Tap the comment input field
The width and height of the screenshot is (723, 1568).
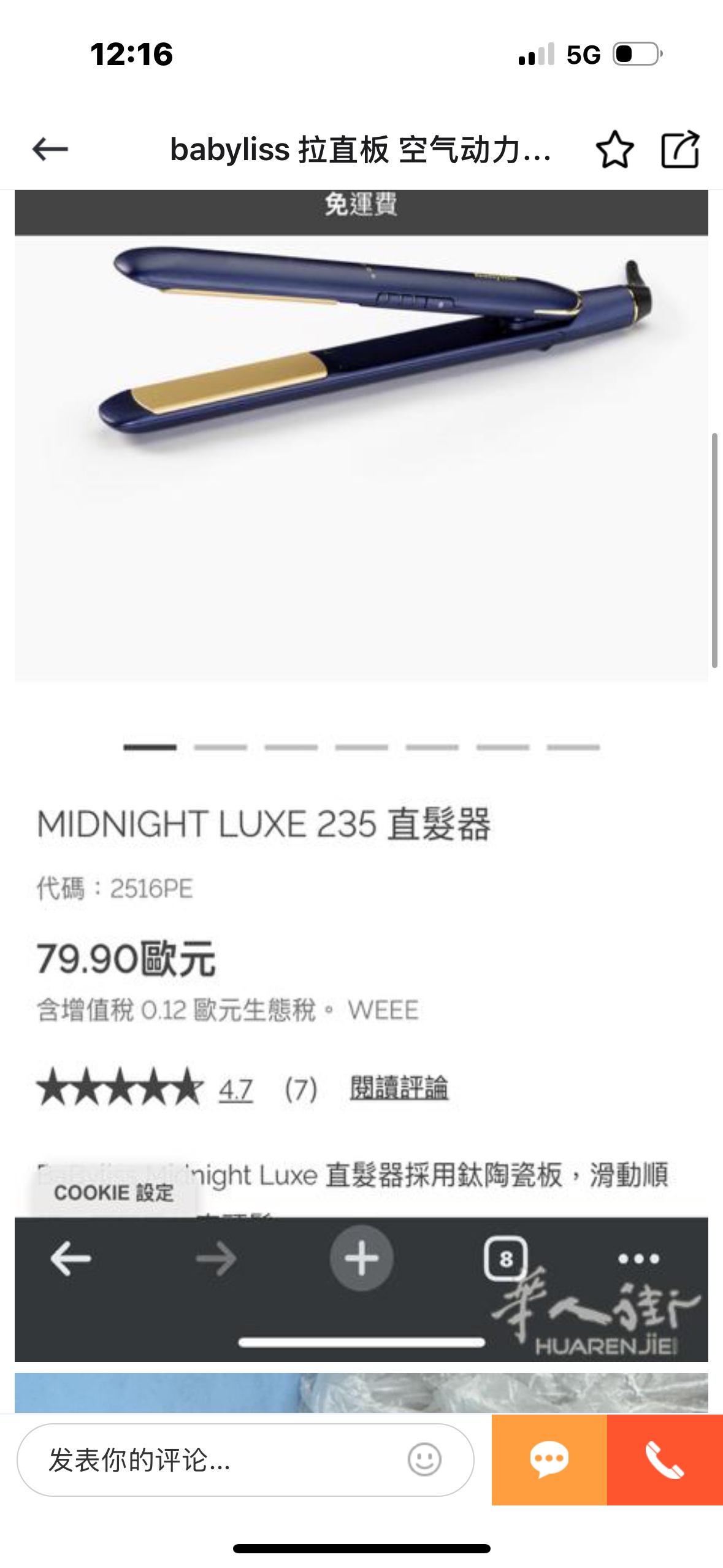click(221, 1460)
